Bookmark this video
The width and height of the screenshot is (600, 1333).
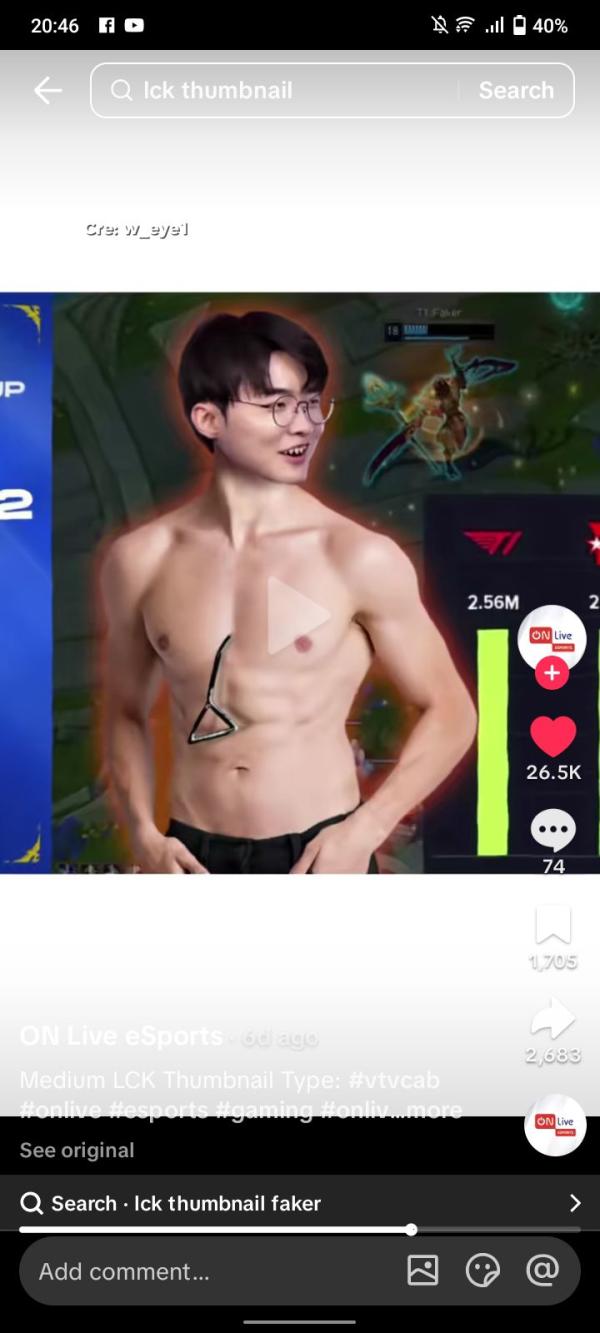pos(553,925)
